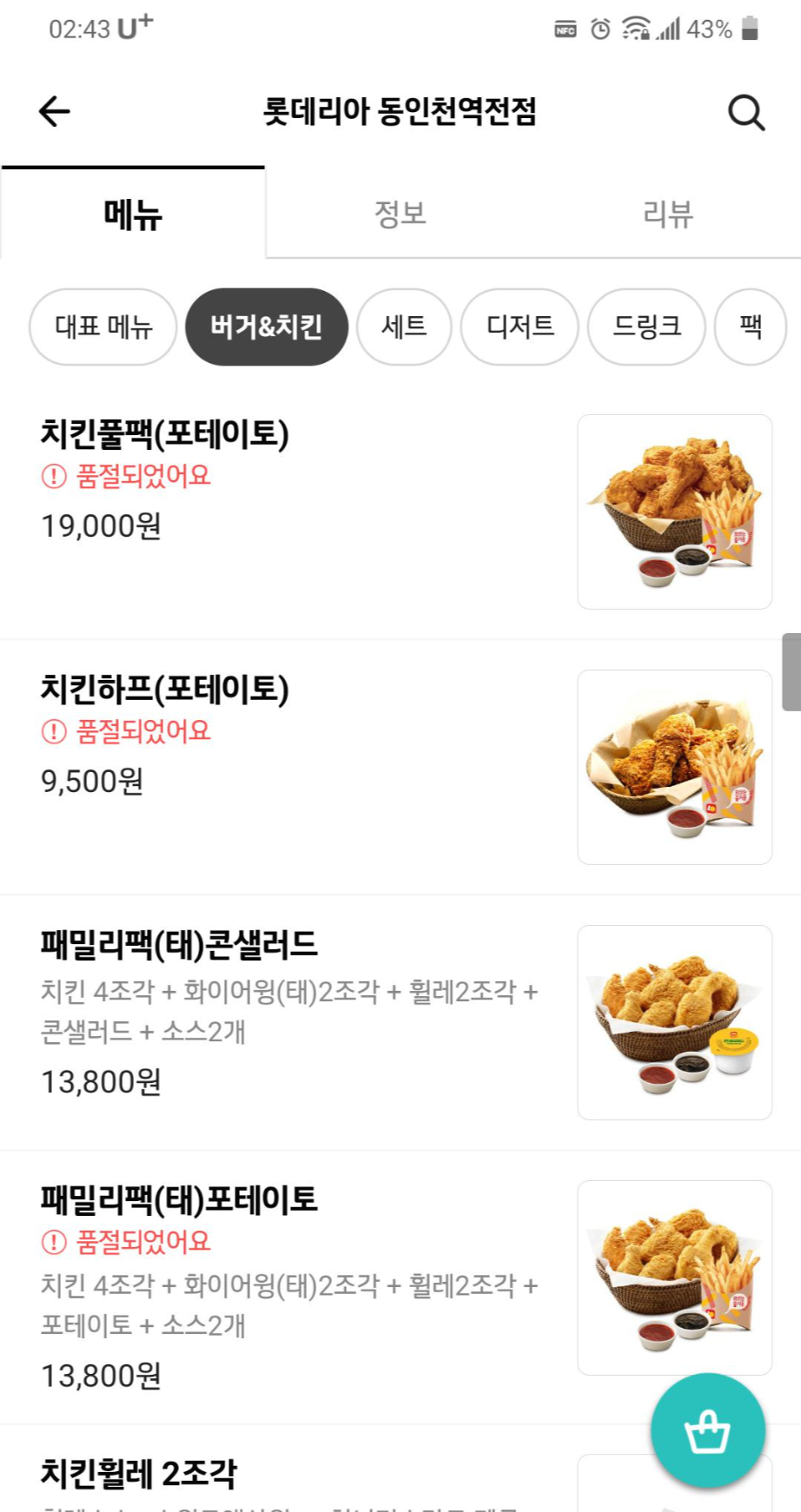The image size is (801, 1512).
Task: Go back using the arrow icon
Action: pos(54,111)
